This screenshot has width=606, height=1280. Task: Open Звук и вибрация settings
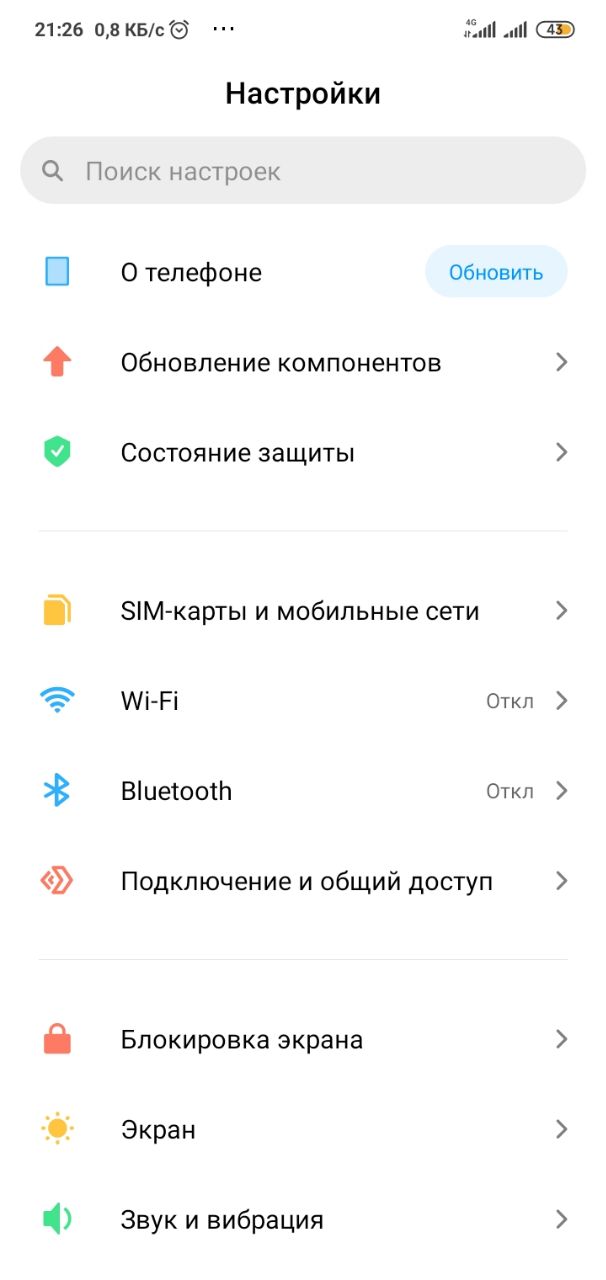click(x=303, y=1219)
